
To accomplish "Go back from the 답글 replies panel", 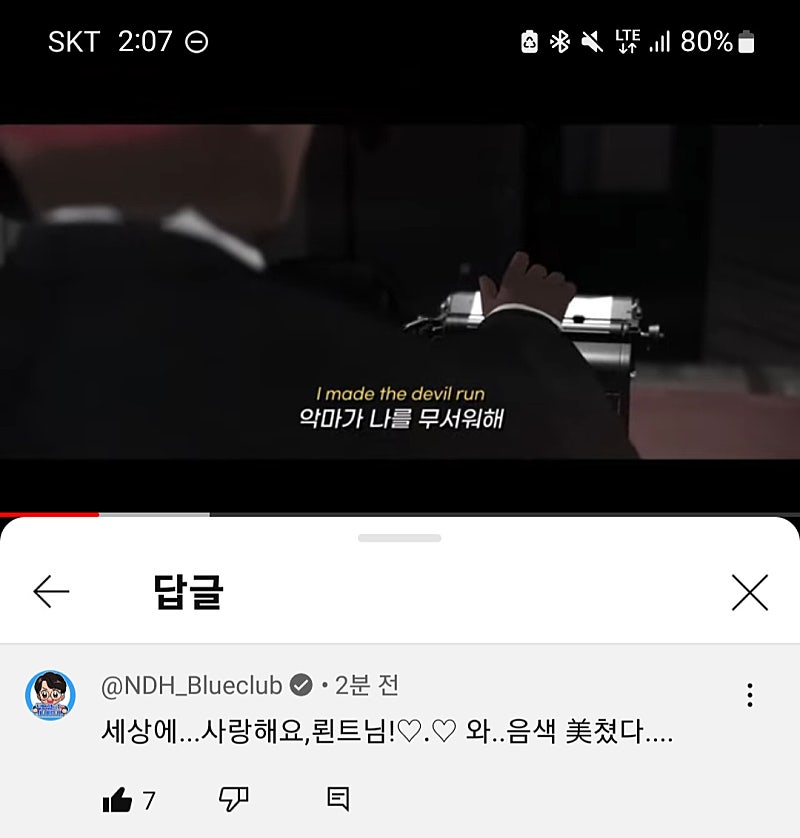I will (x=51, y=592).
